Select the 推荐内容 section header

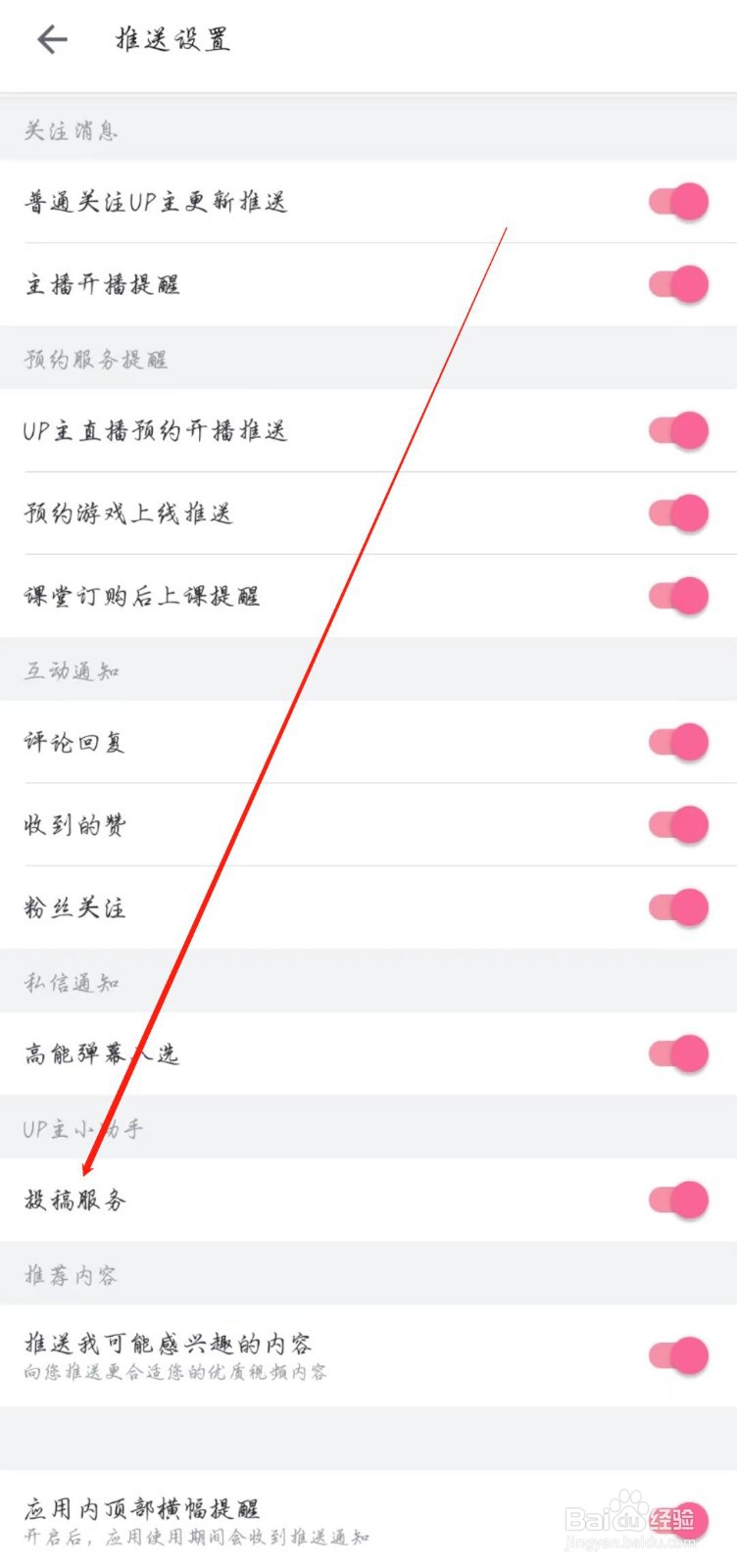click(71, 1275)
